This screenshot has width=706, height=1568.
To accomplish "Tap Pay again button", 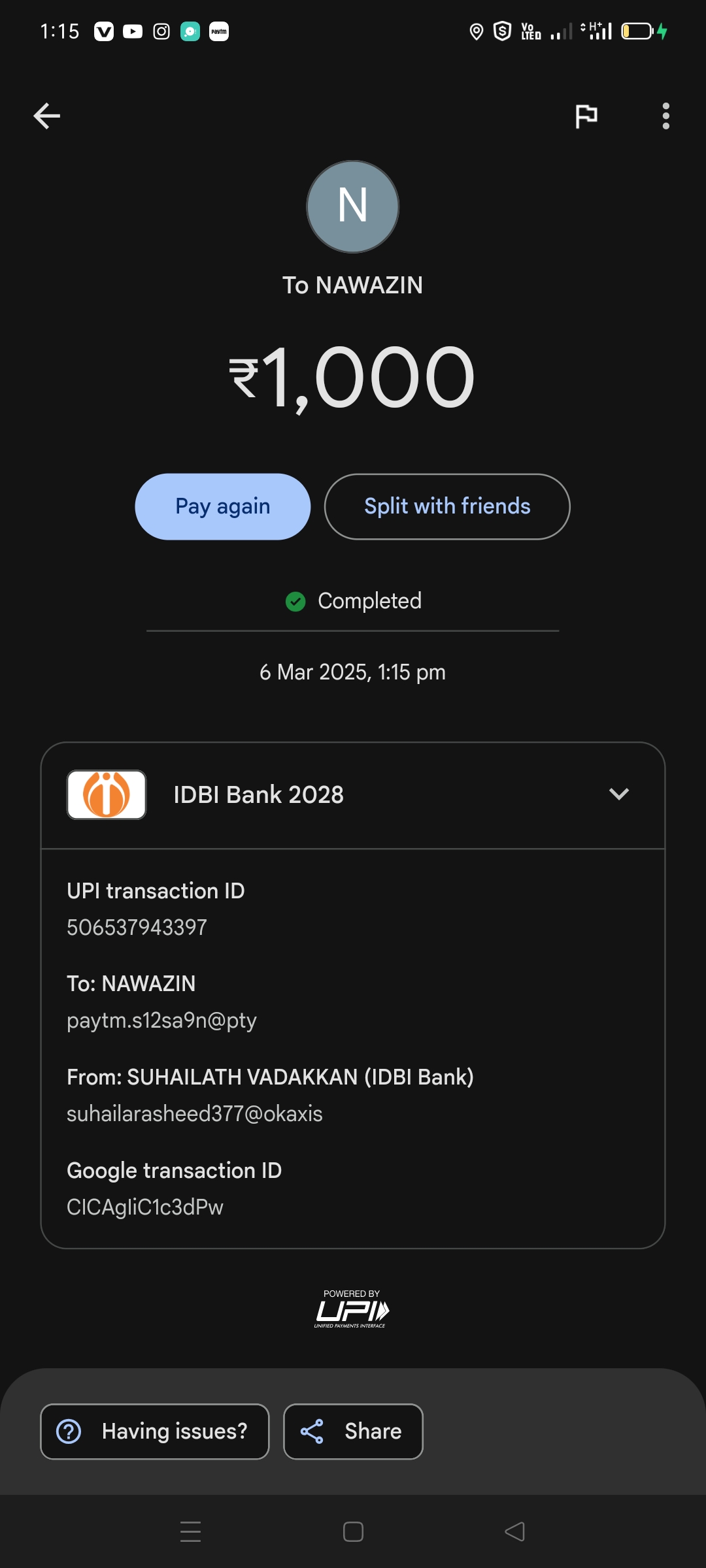I will [222, 506].
